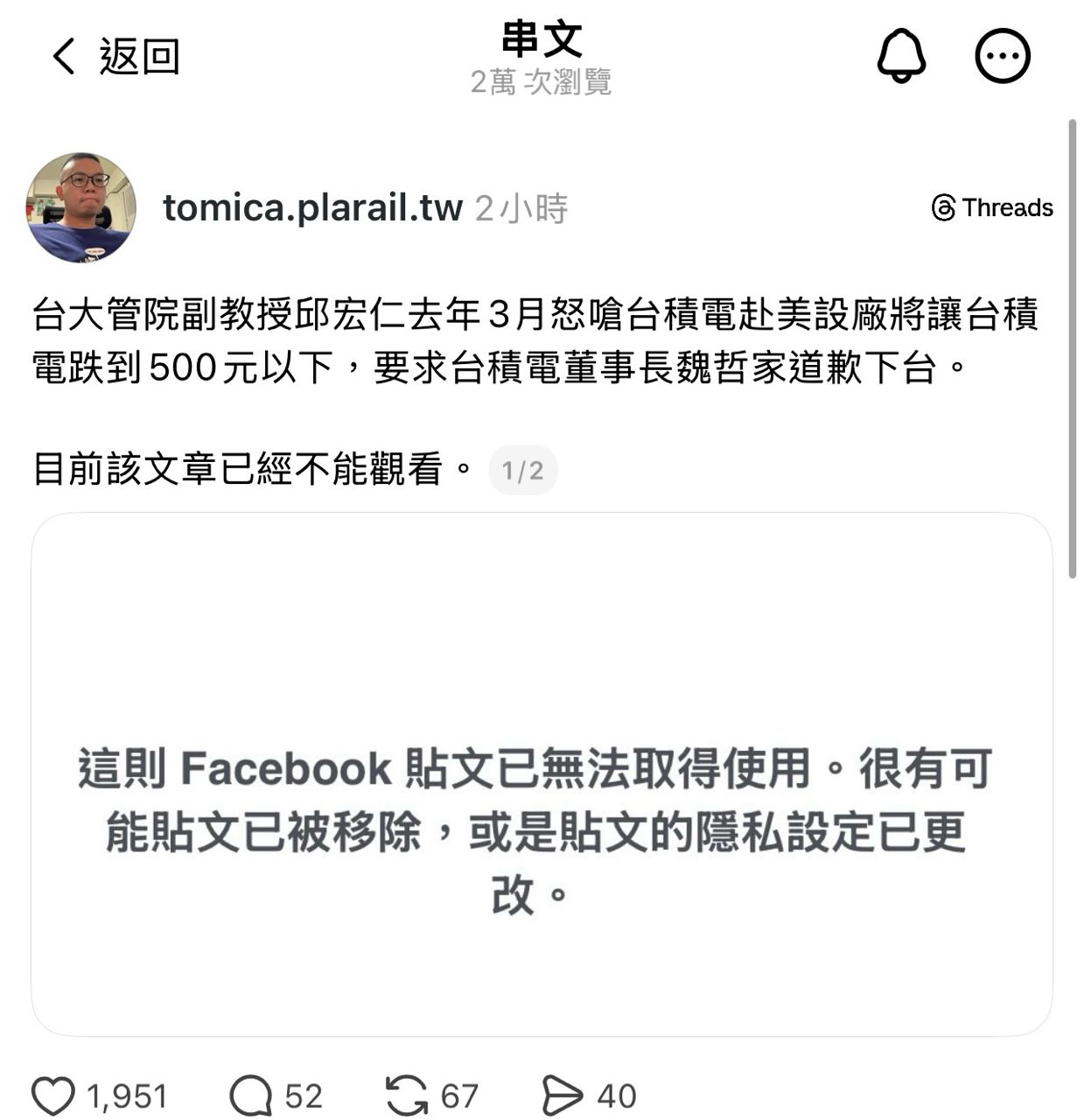
Task: Open the notifications bell
Action: point(901,56)
